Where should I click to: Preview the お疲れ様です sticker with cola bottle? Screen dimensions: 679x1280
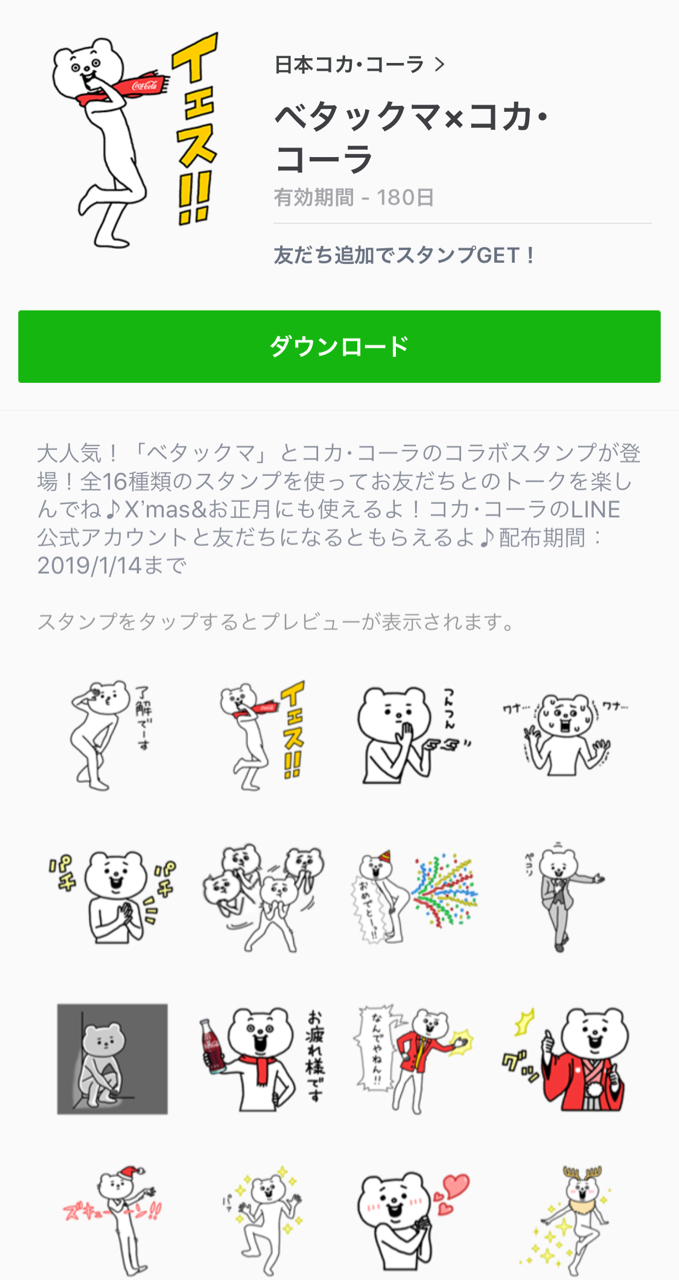click(263, 1060)
